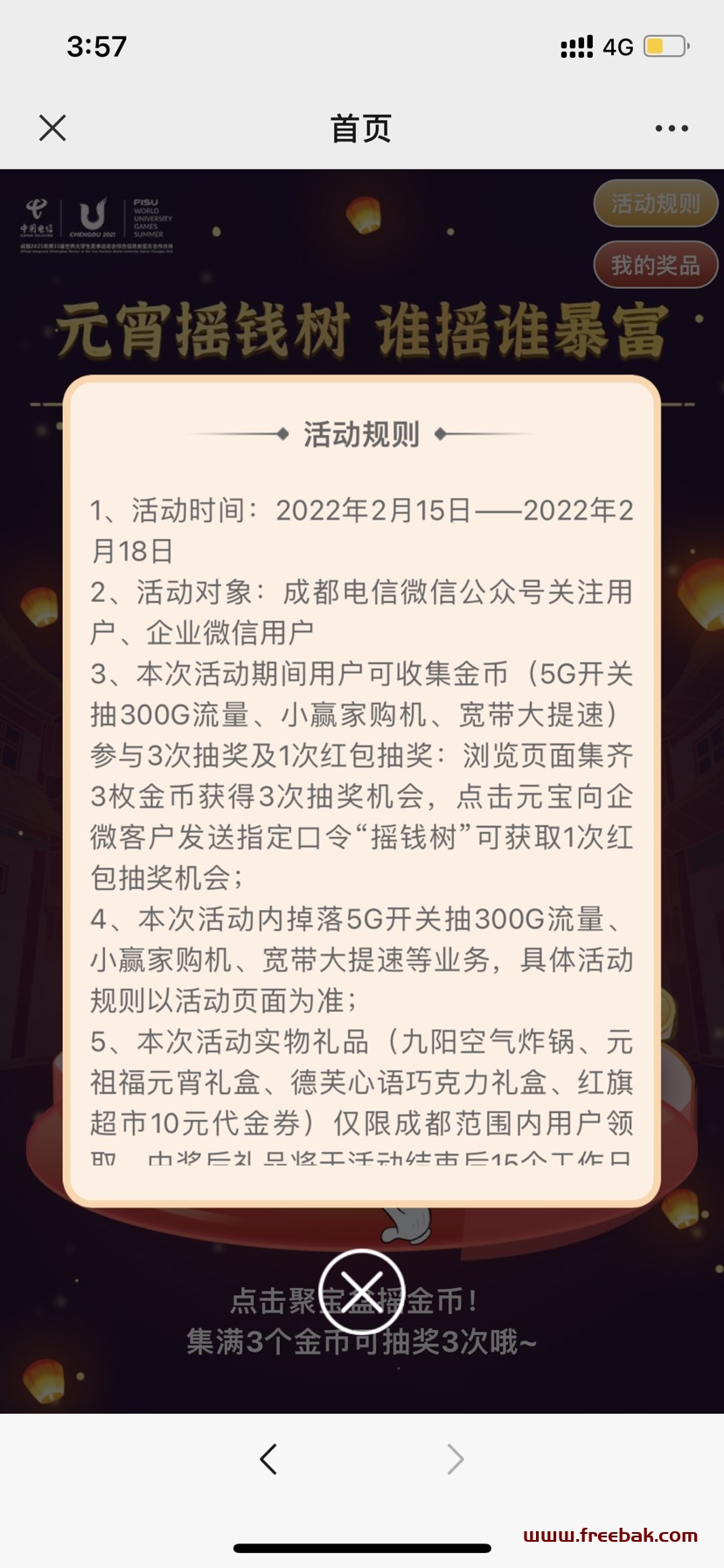Open the three-dot overflow menu

tap(672, 129)
